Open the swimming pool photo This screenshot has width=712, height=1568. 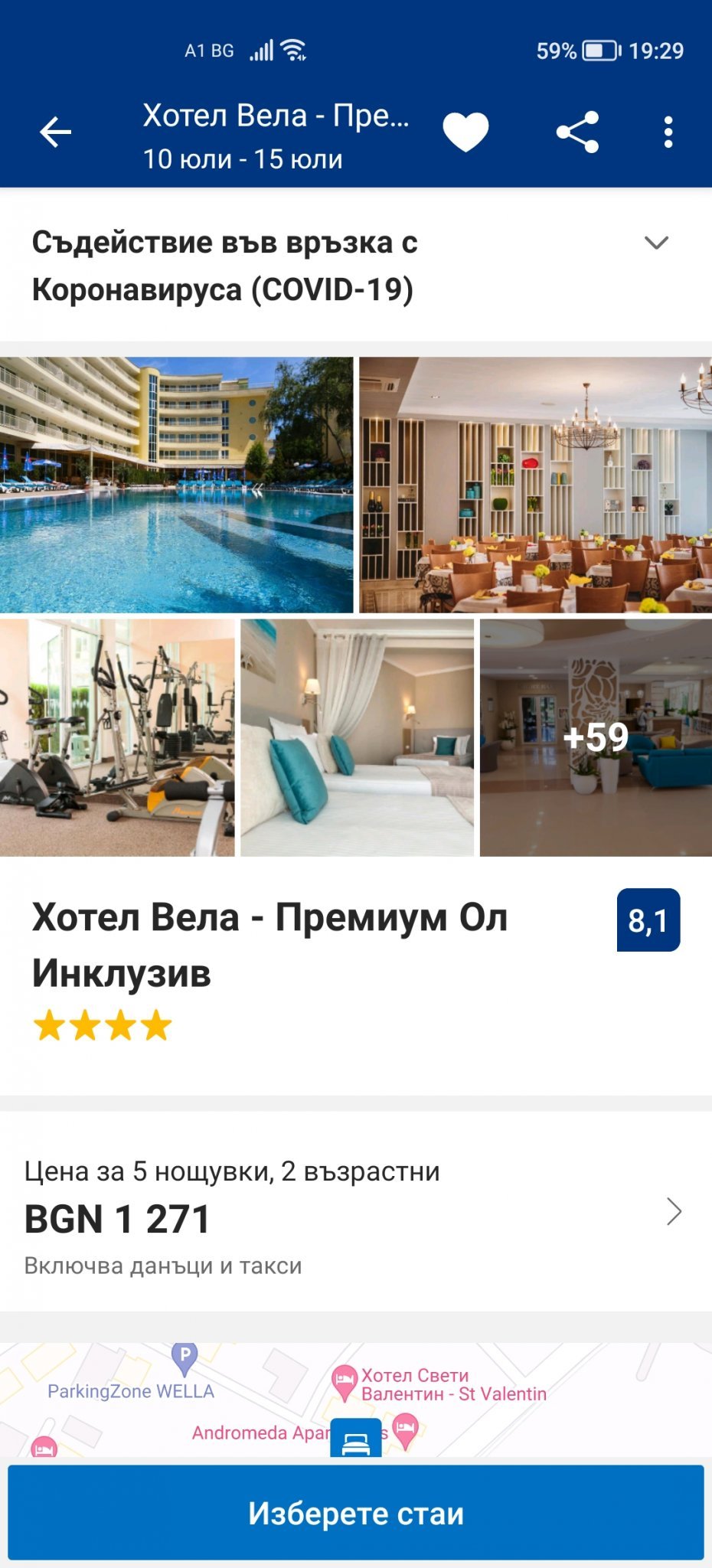coord(176,485)
